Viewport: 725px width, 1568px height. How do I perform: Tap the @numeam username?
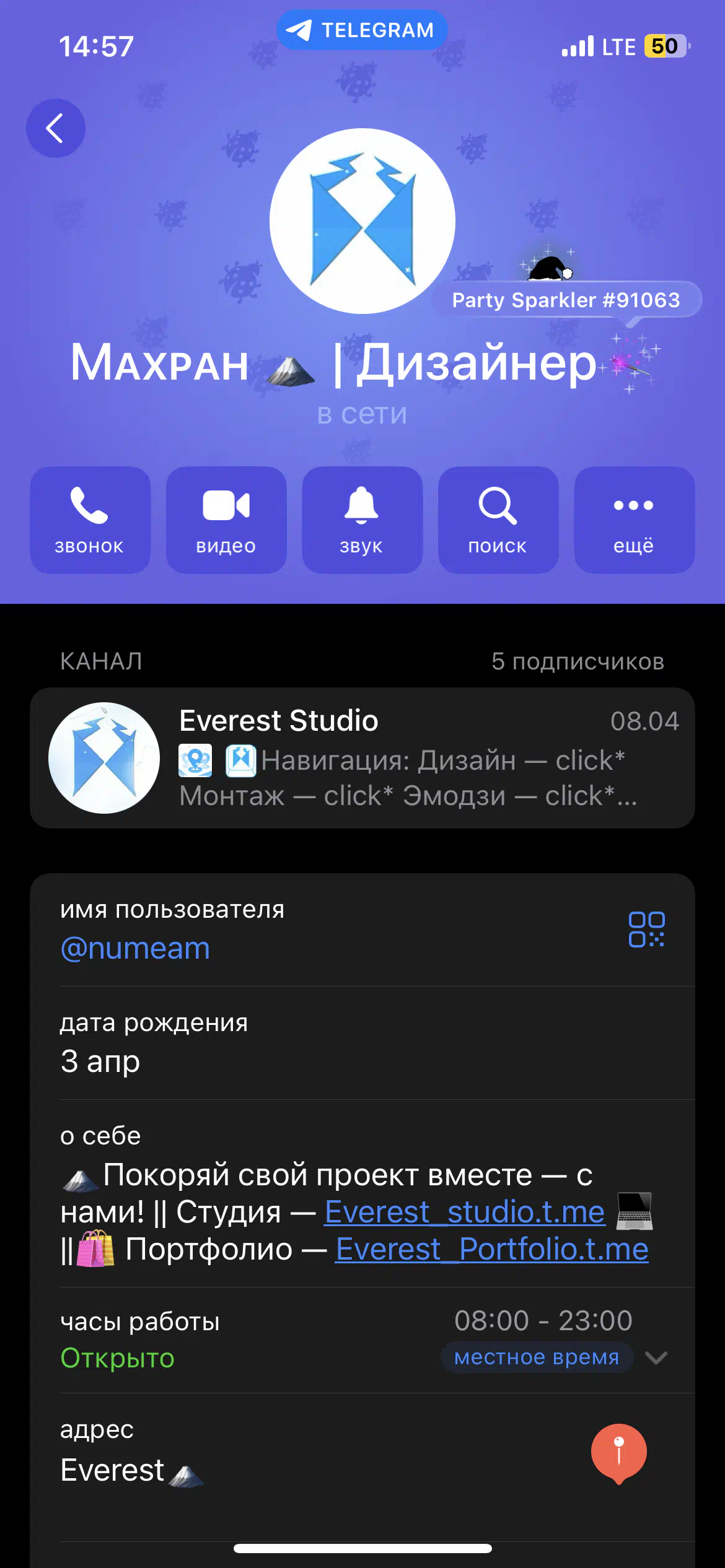coord(135,948)
